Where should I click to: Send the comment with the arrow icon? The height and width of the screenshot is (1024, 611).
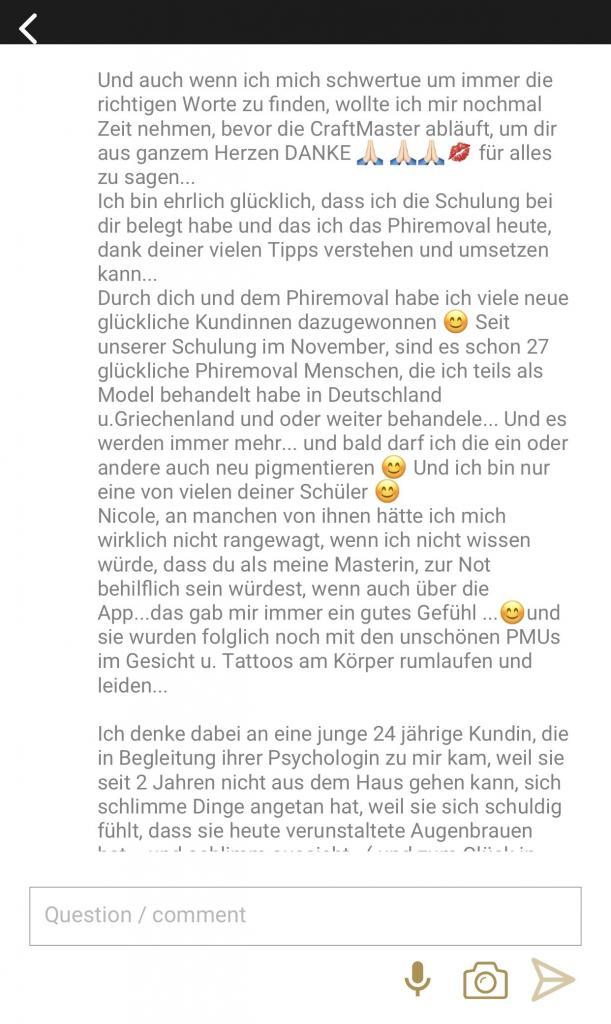pos(552,980)
